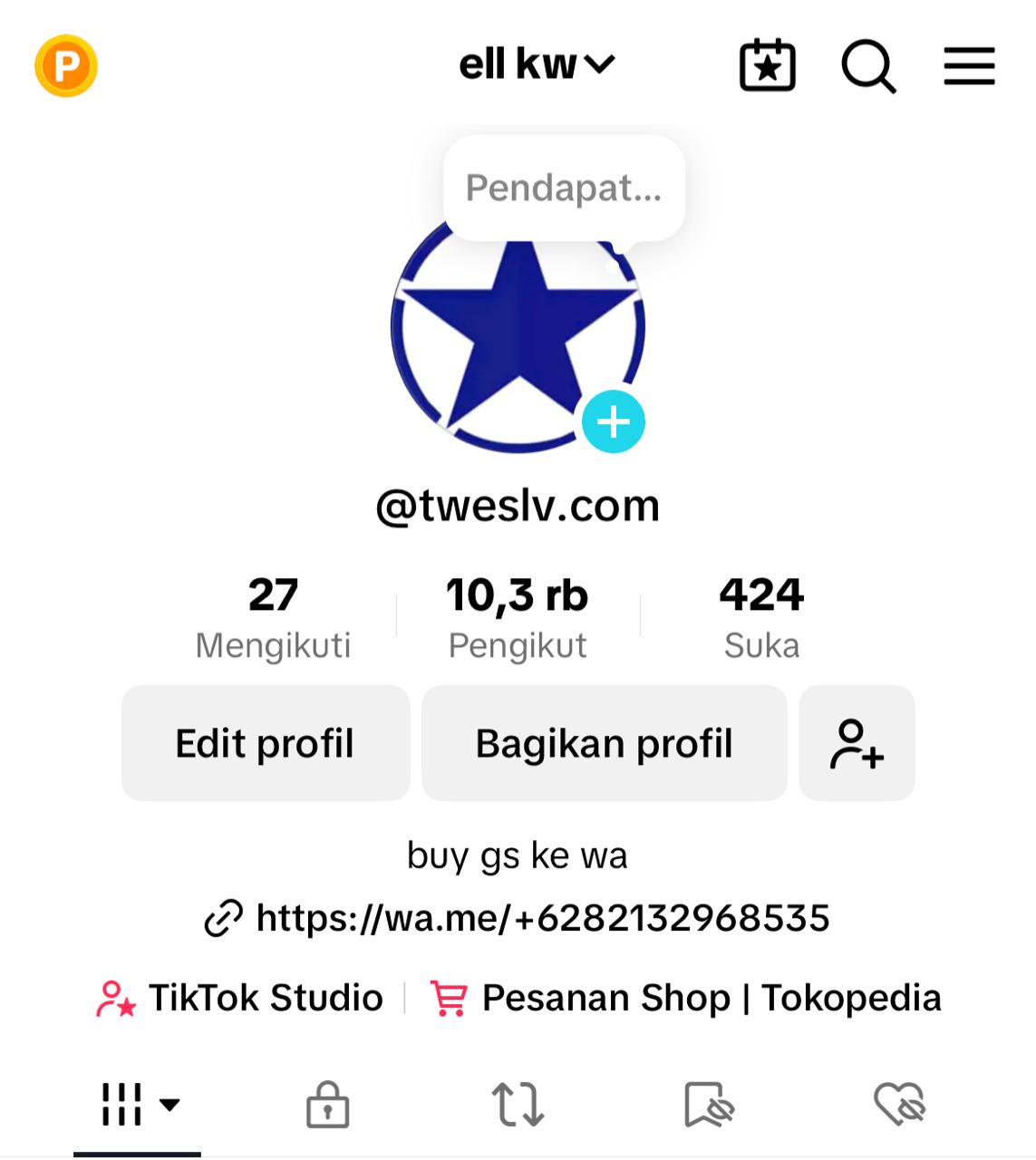1036x1160 pixels.
Task: Switch to the posts grid tab
Action: click(138, 1105)
